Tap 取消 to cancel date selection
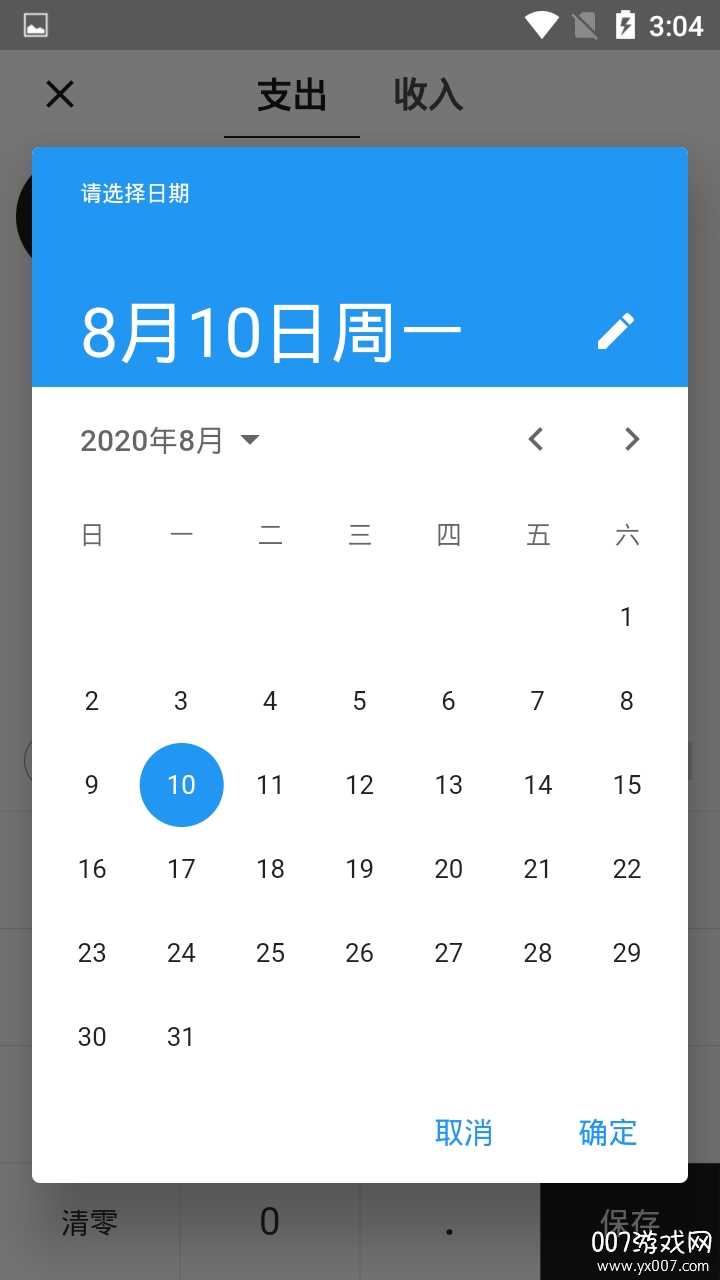This screenshot has height=1280, width=720. coord(464,1132)
